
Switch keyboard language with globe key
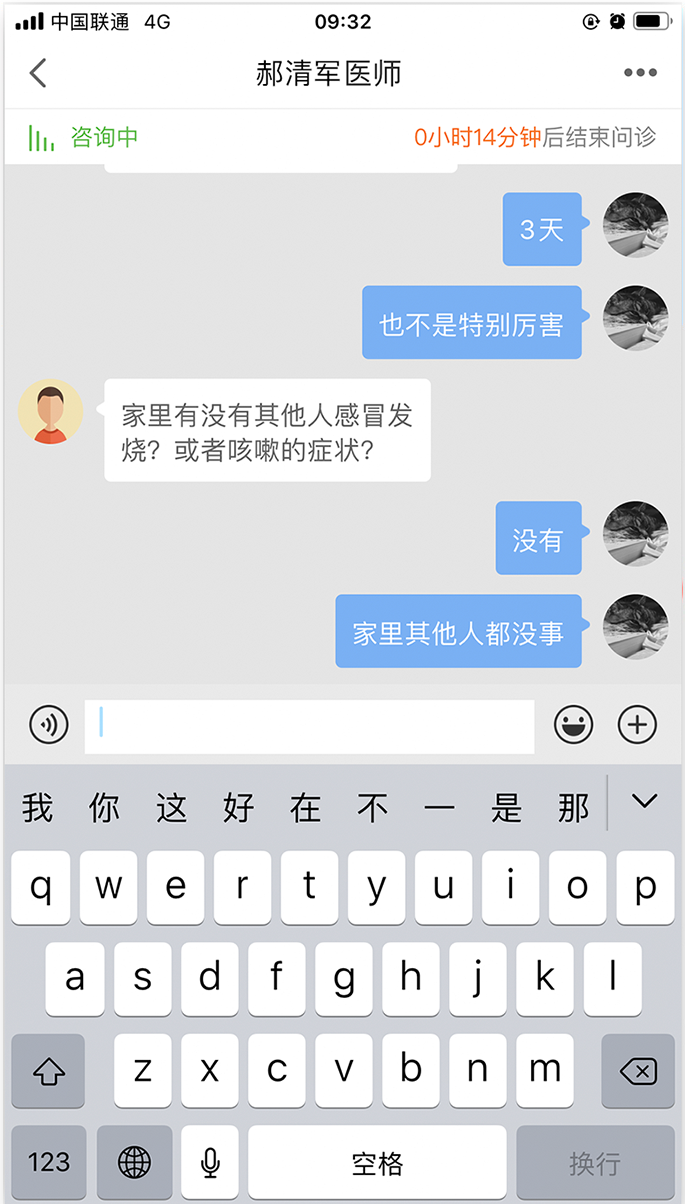coord(135,1162)
